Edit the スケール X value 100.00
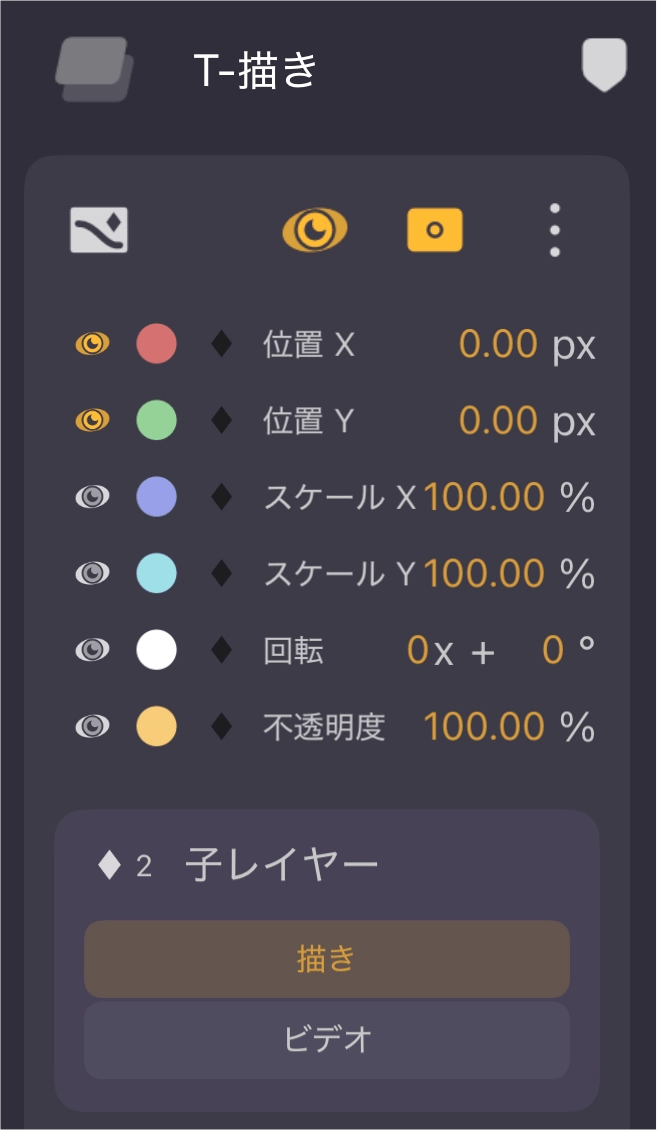Screen dimensions: 657x1130 pyautogui.click(x=484, y=497)
